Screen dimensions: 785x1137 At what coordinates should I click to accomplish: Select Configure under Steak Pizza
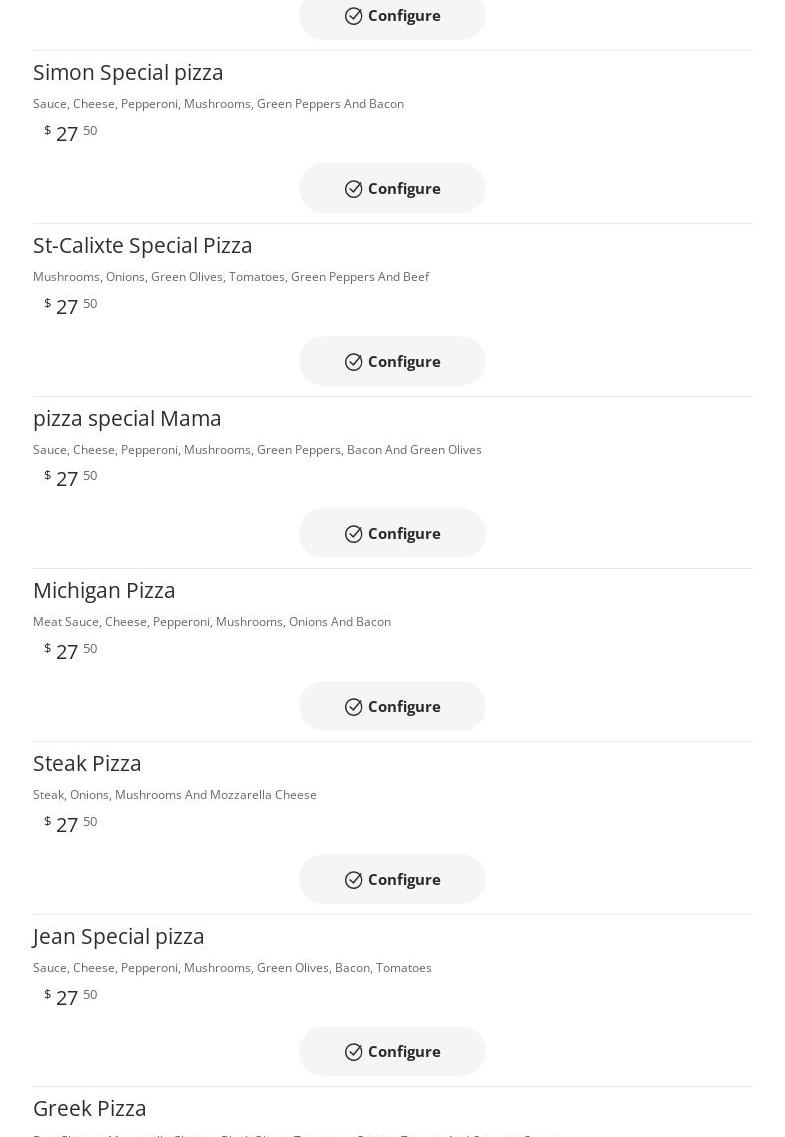[x=392, y=879]
